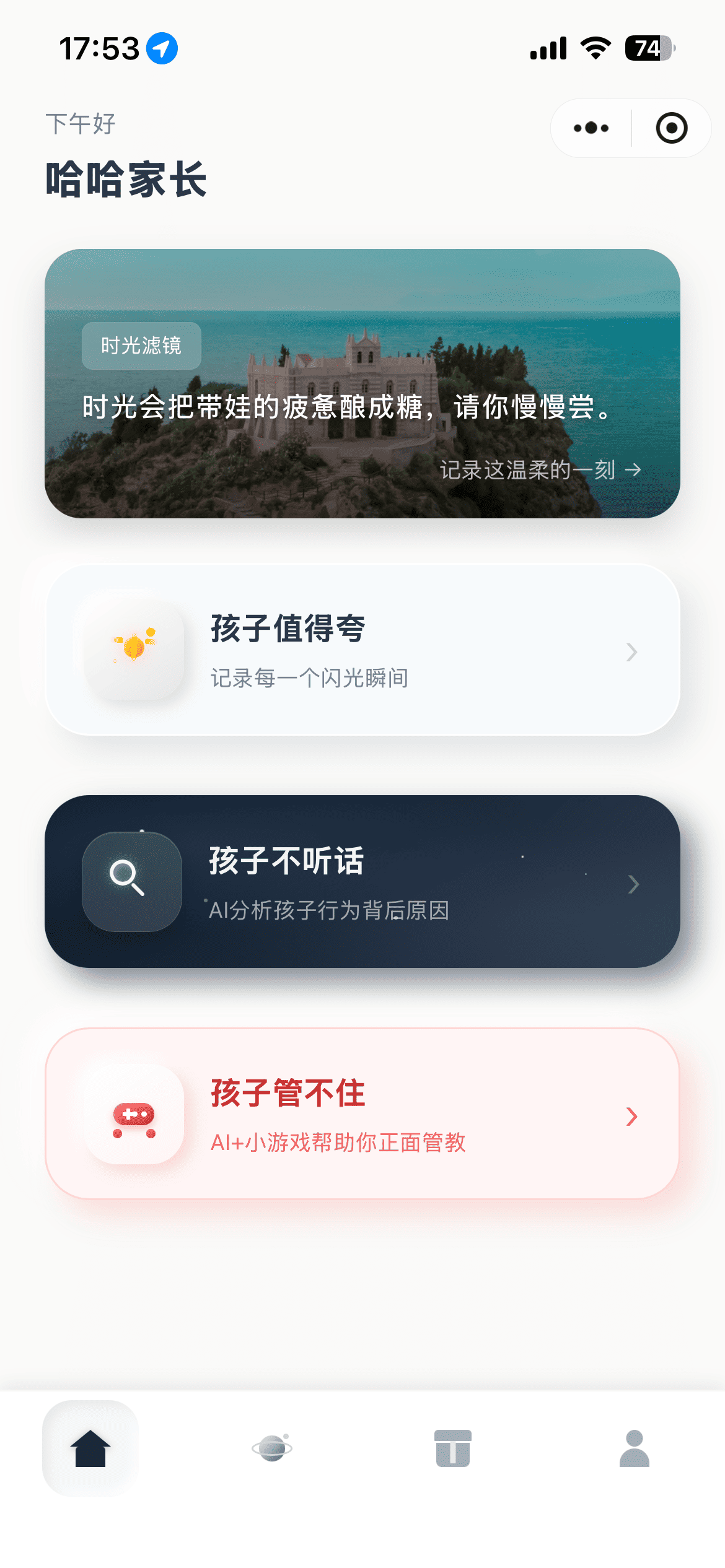The image size is (725, 1568).
Task: Tap the 记录这温柔的一刻 link
Action: click(x=541, y=471)
